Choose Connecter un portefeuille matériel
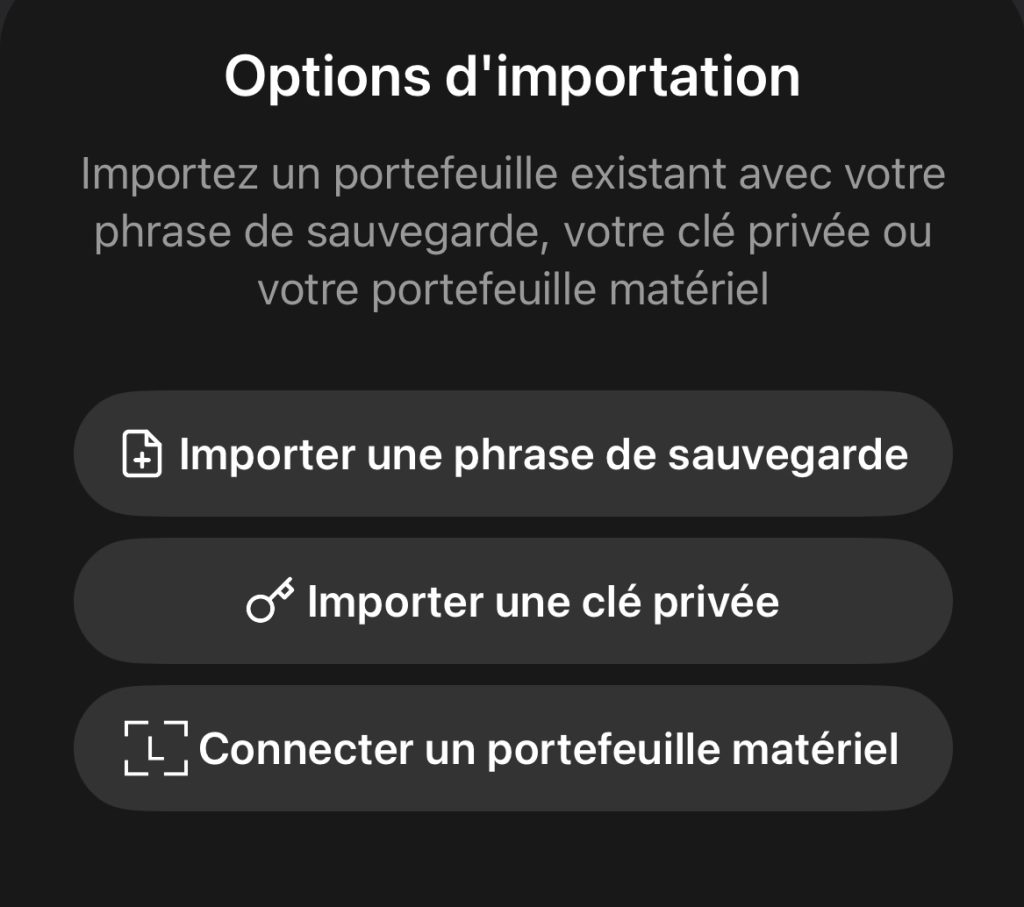Viewport: 1024px width, 907px height. tap(512, 748)
